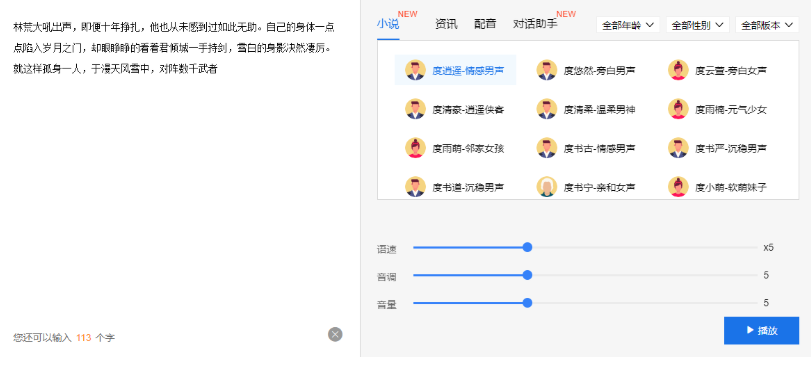811x370 pixels.
Task: Select the 小说 tab
Action: 388,24
